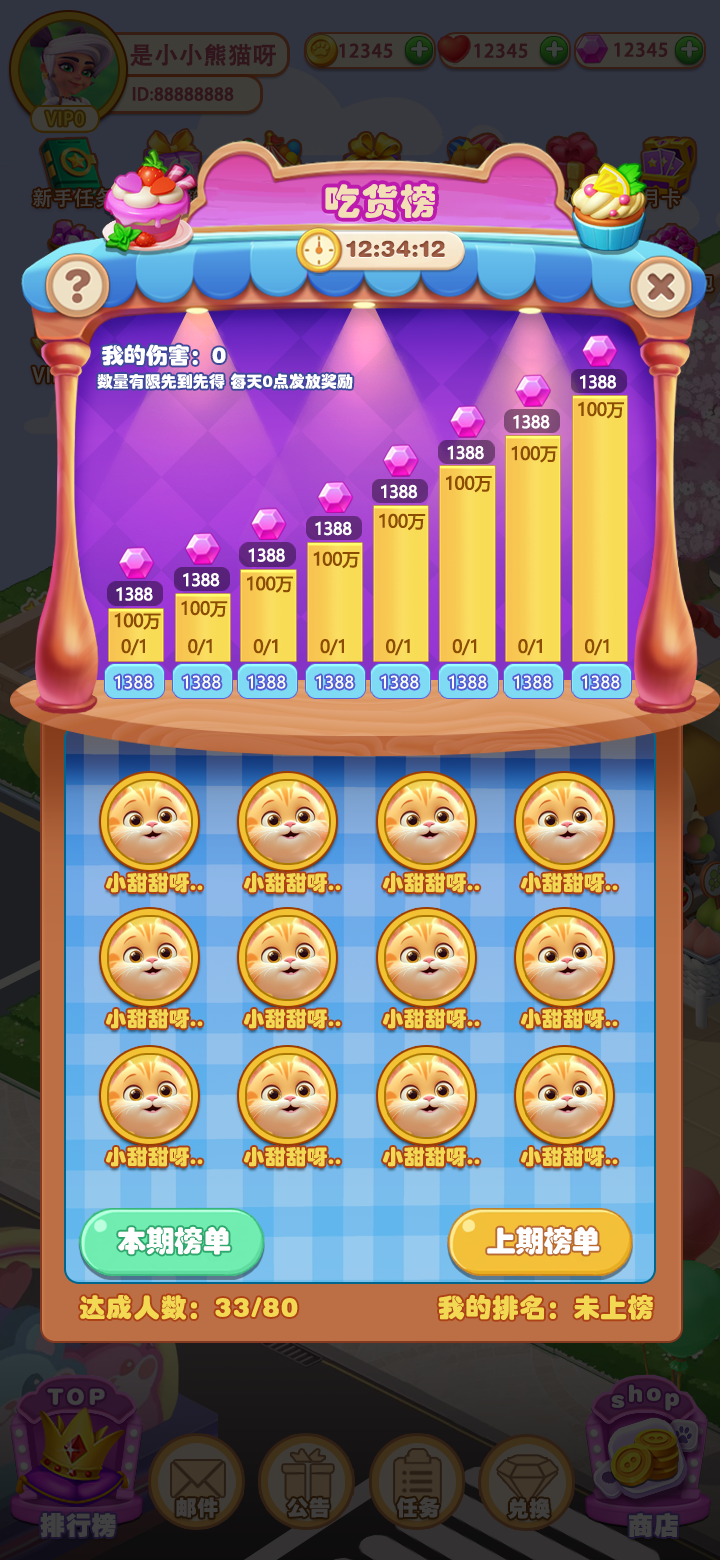
Task: Open the question mark help button
Action: coord(77,287)
